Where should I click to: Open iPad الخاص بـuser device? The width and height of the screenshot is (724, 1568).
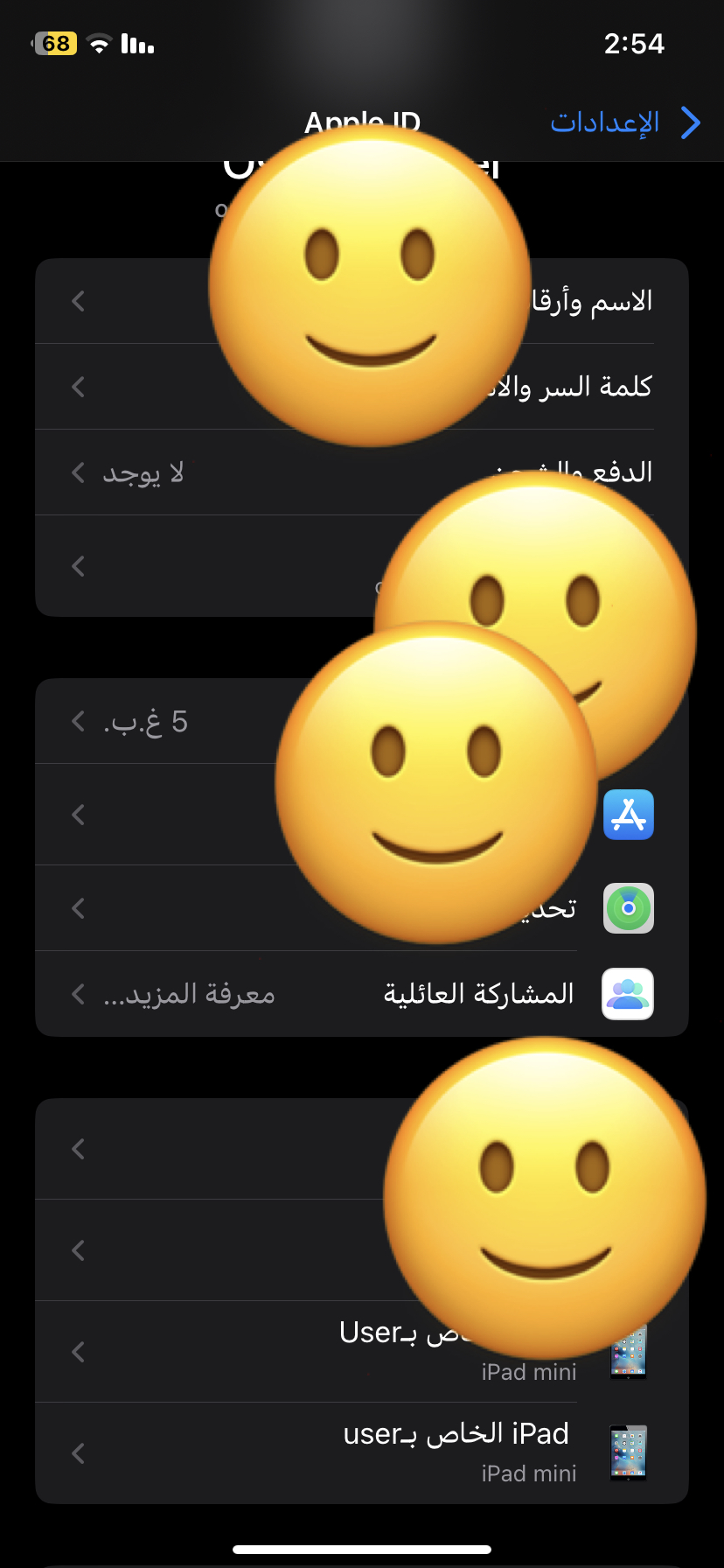click(455, 1451)
